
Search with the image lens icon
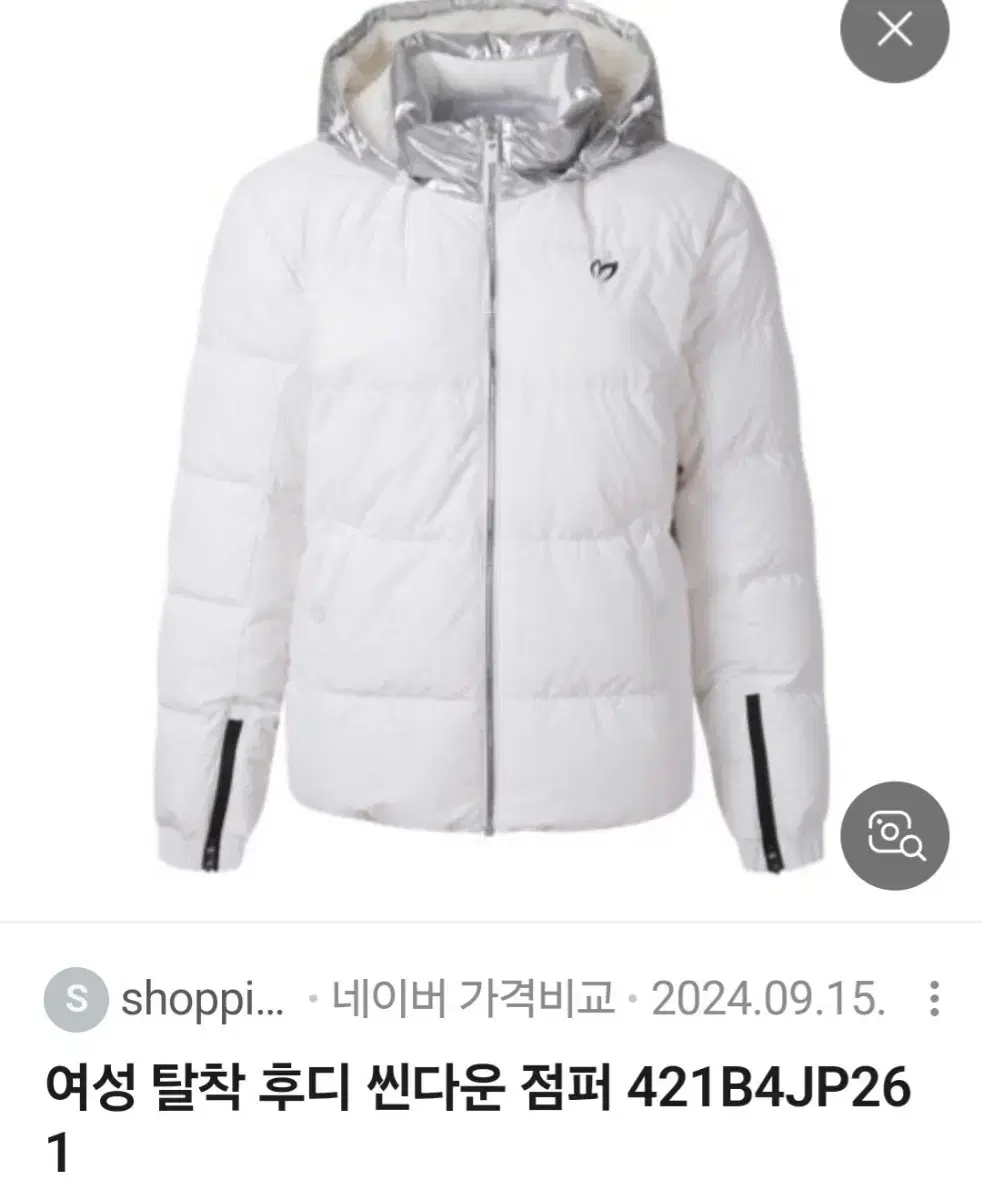click(895, 836)
